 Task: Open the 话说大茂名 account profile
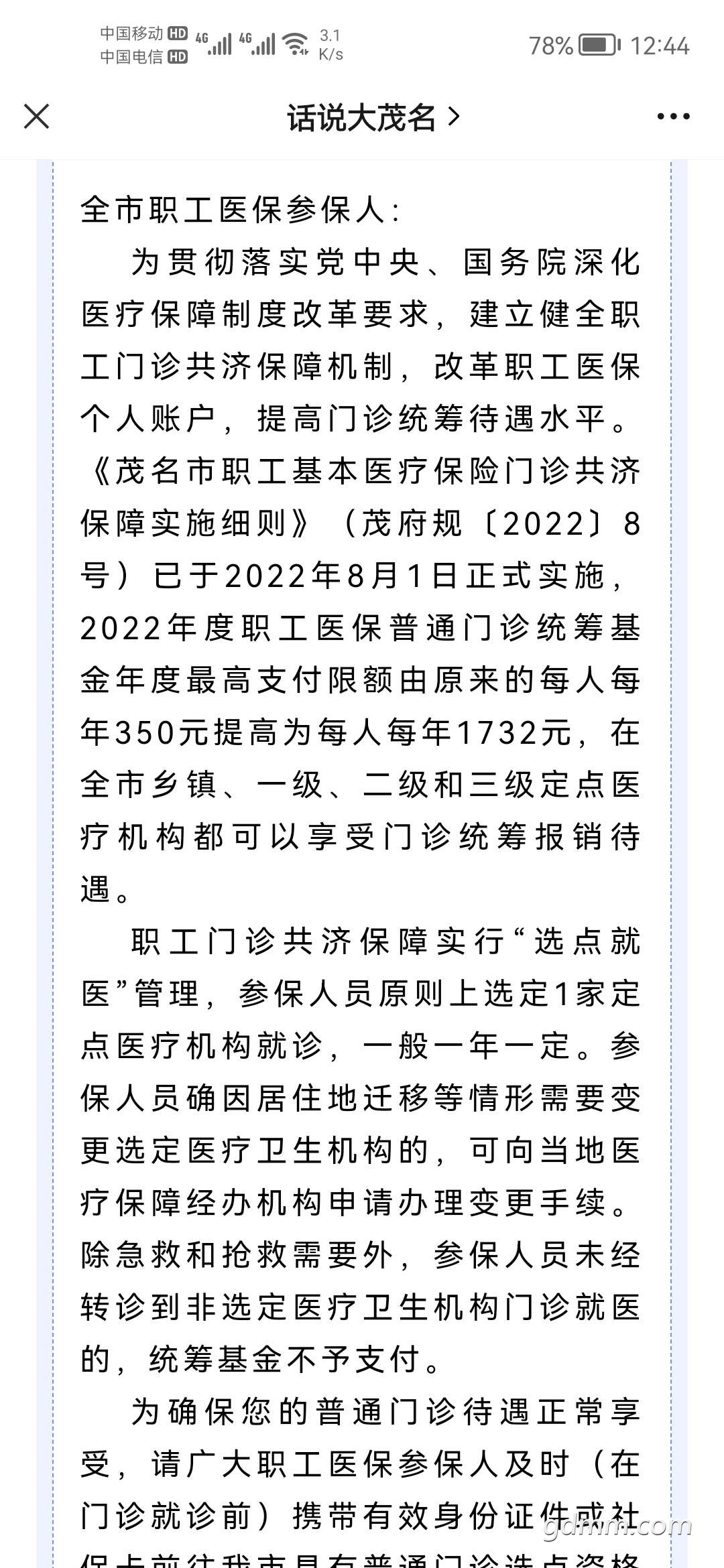click(373, 117)
